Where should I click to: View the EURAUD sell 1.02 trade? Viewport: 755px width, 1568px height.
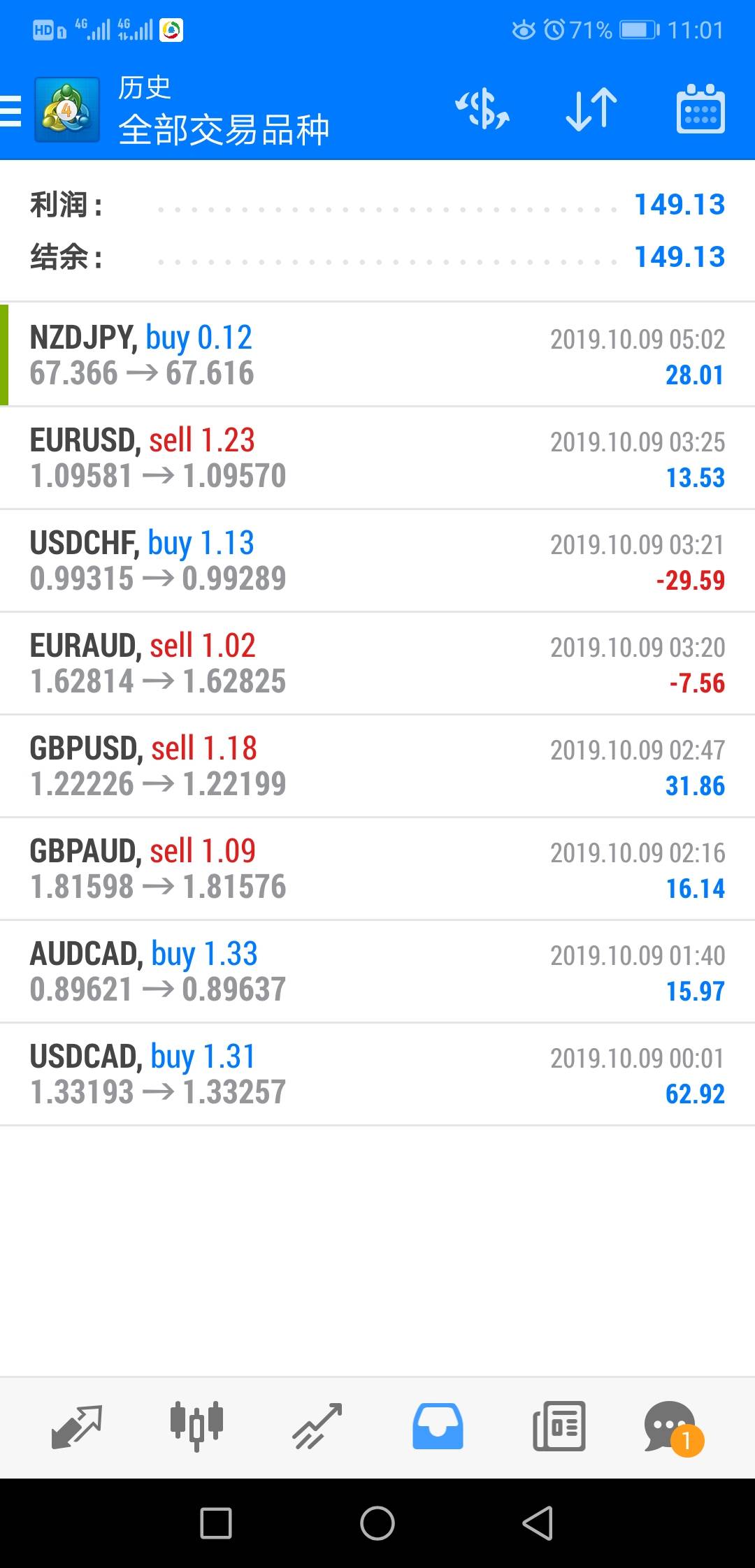pyautogui.click(x=377, y=663)
